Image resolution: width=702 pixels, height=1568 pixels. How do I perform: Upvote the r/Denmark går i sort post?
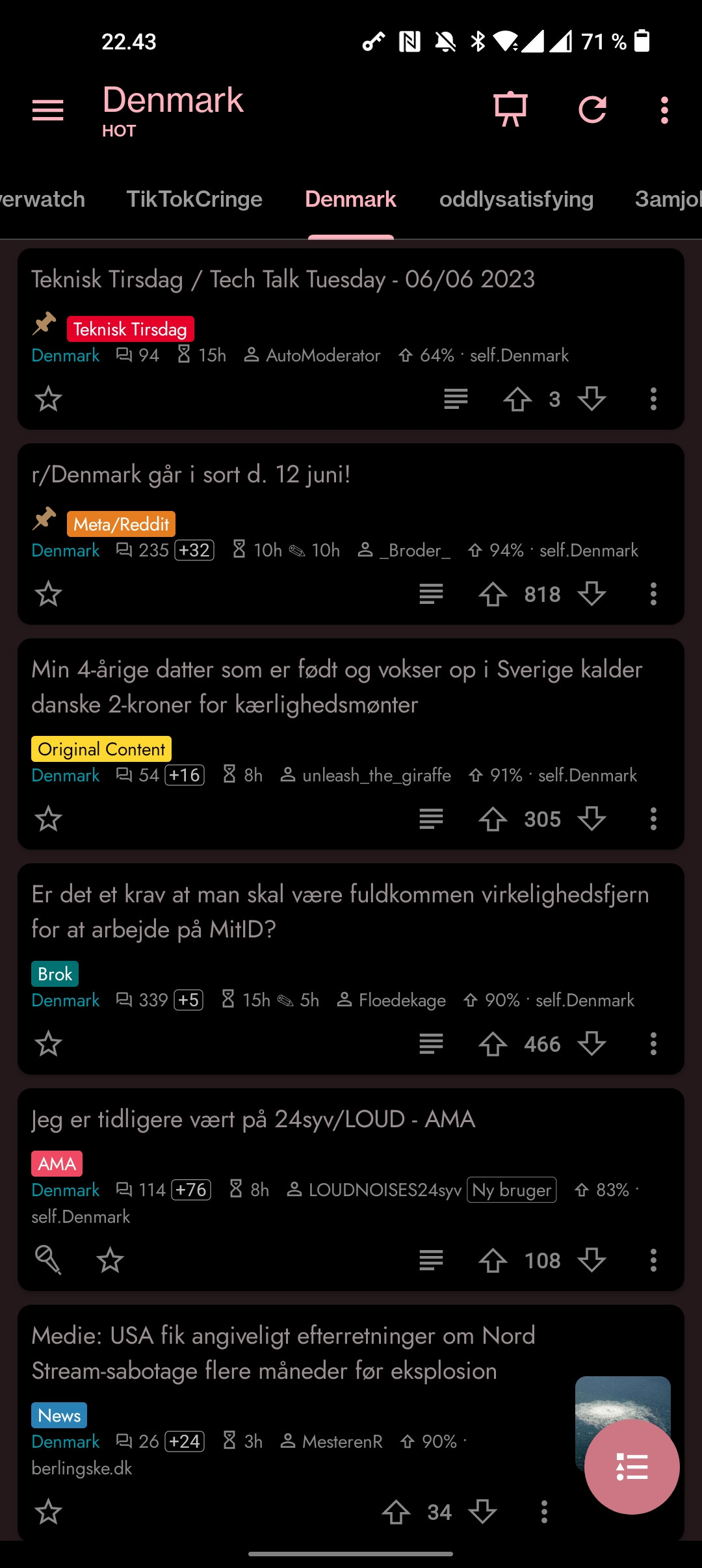pyautogui.click(x=493, y=594)
